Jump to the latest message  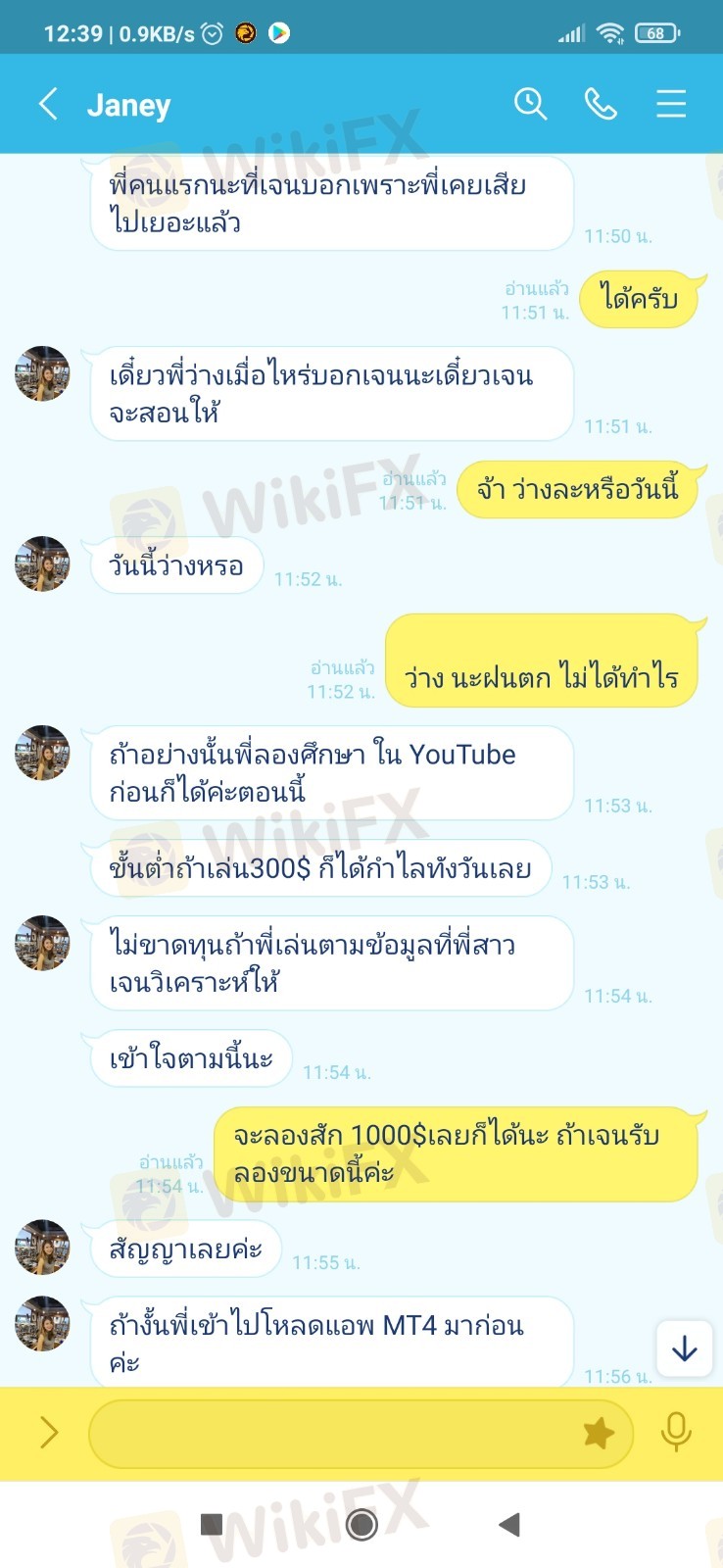684,1349
